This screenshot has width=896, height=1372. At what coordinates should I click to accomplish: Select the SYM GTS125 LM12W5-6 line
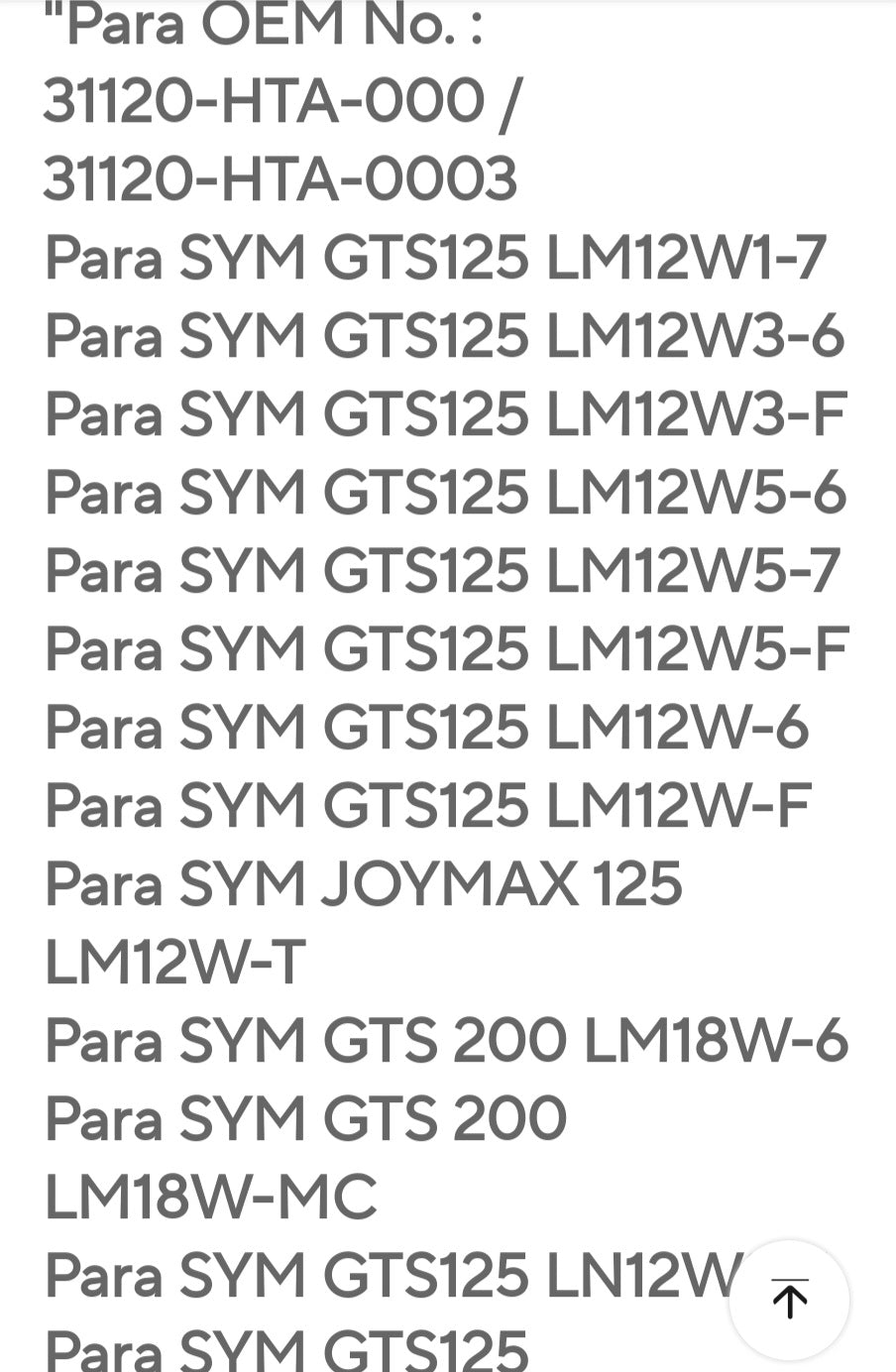(x=444, y=493)
